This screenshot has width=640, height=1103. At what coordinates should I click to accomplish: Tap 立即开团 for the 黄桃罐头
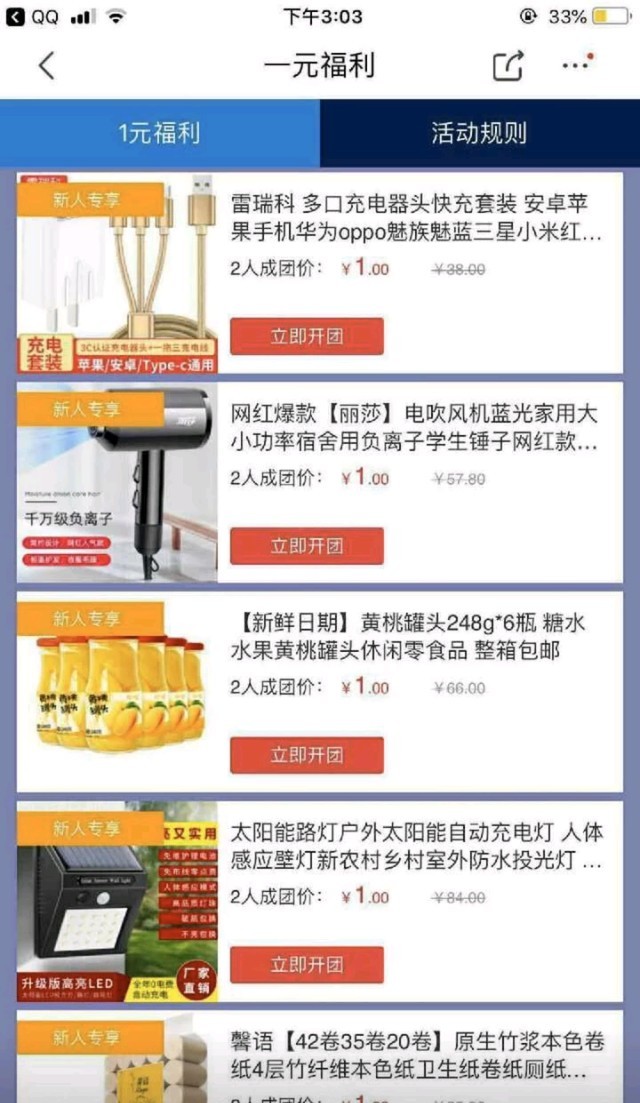tap(307, 755)
